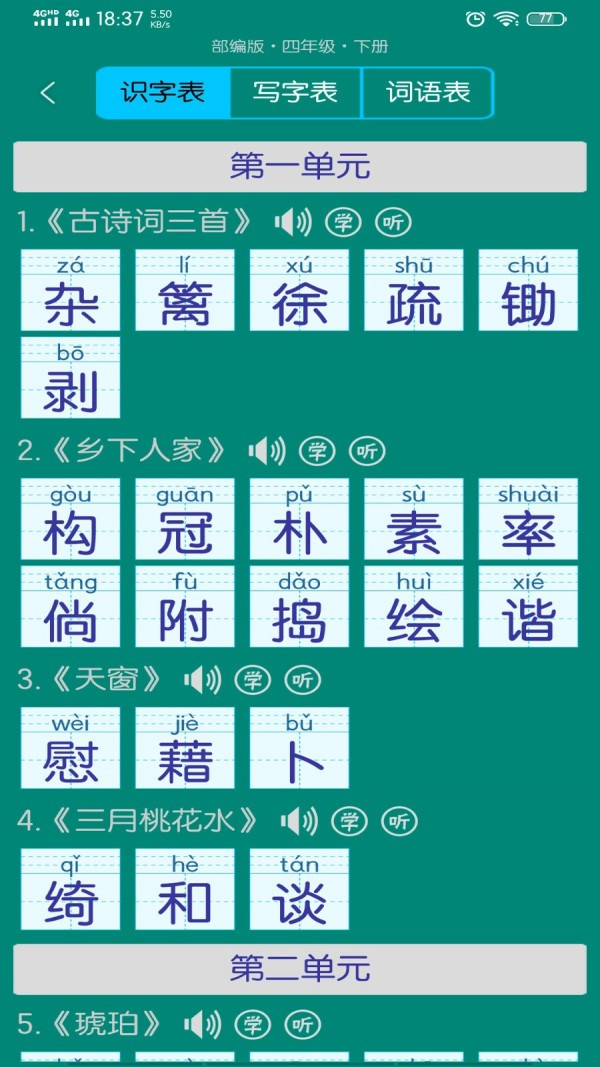
Task: Open 听 mode for 《天窗》
Action: [303, 681]
